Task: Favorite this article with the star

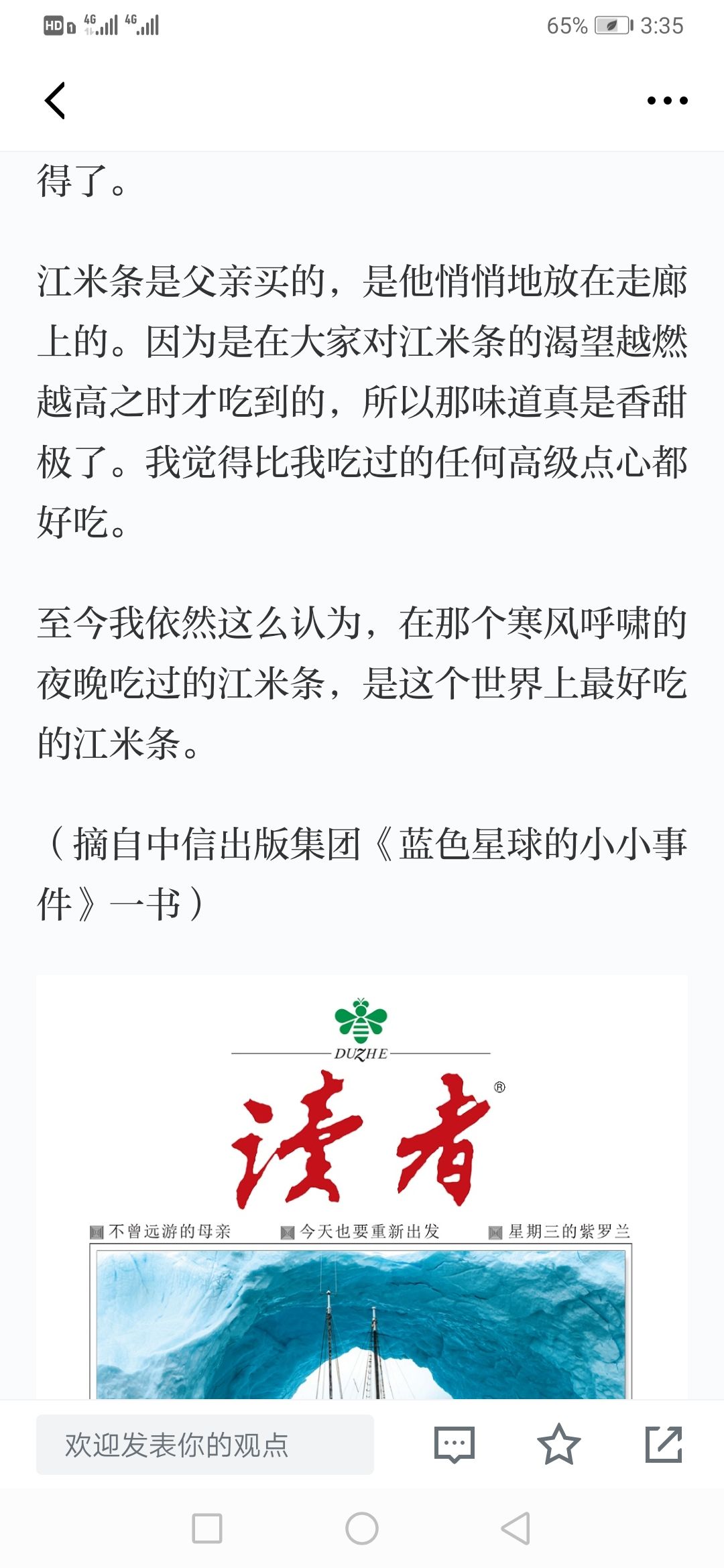Action: click(x=558, y=1445)
